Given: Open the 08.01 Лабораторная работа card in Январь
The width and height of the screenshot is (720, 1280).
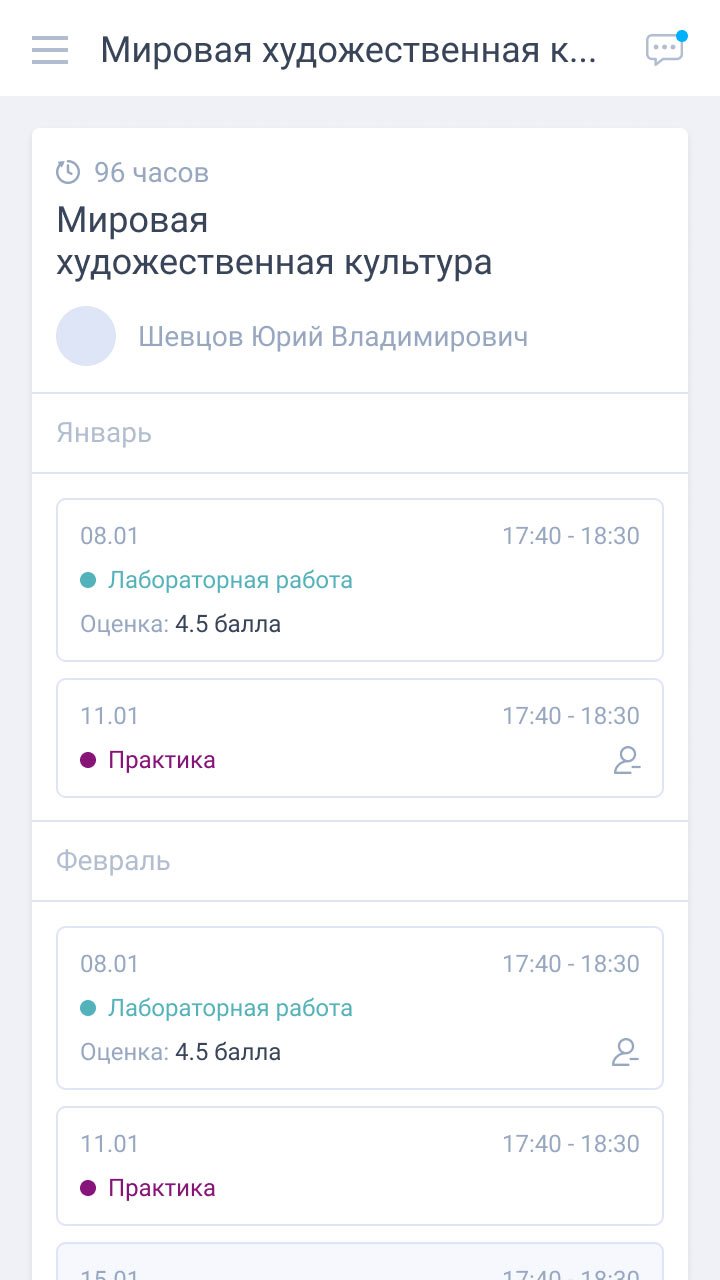Looking at the screenshot, I should coord(360,580).
